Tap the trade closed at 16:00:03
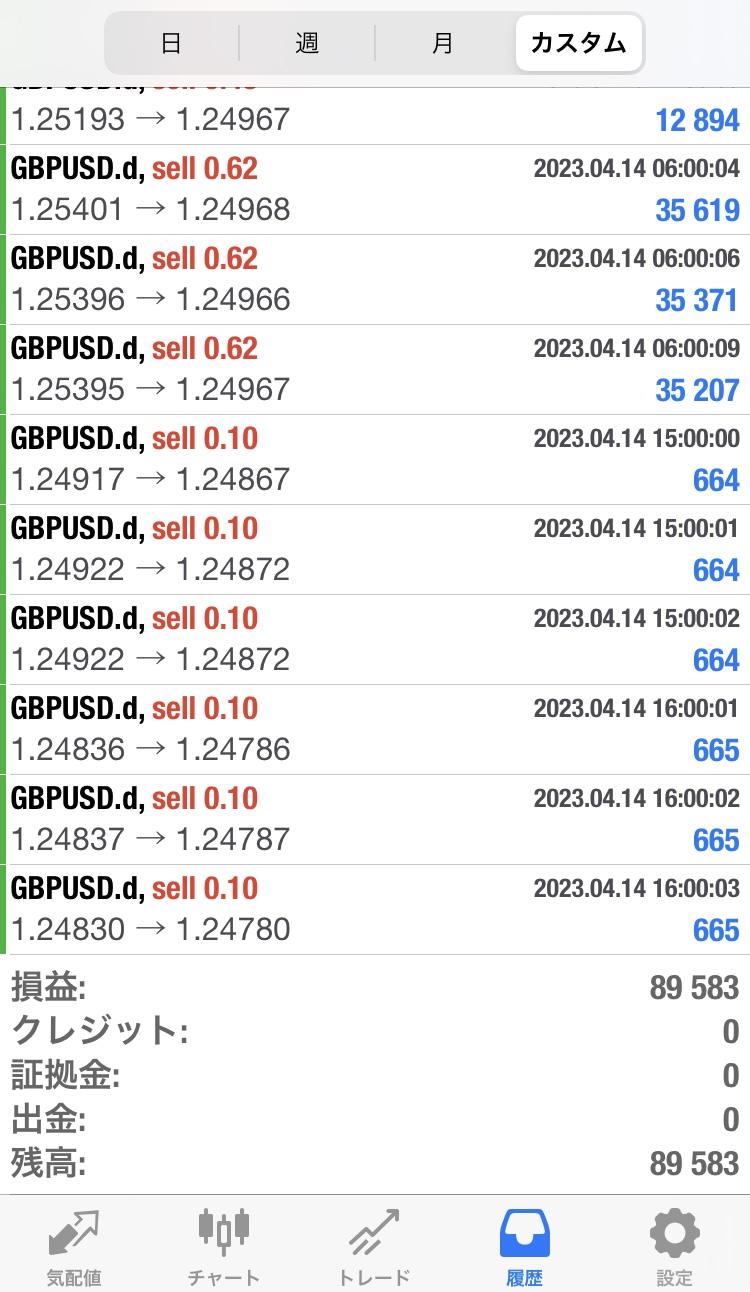This screenshot has height=1292, width=750. pyautogui.click(x=375, y=910)
